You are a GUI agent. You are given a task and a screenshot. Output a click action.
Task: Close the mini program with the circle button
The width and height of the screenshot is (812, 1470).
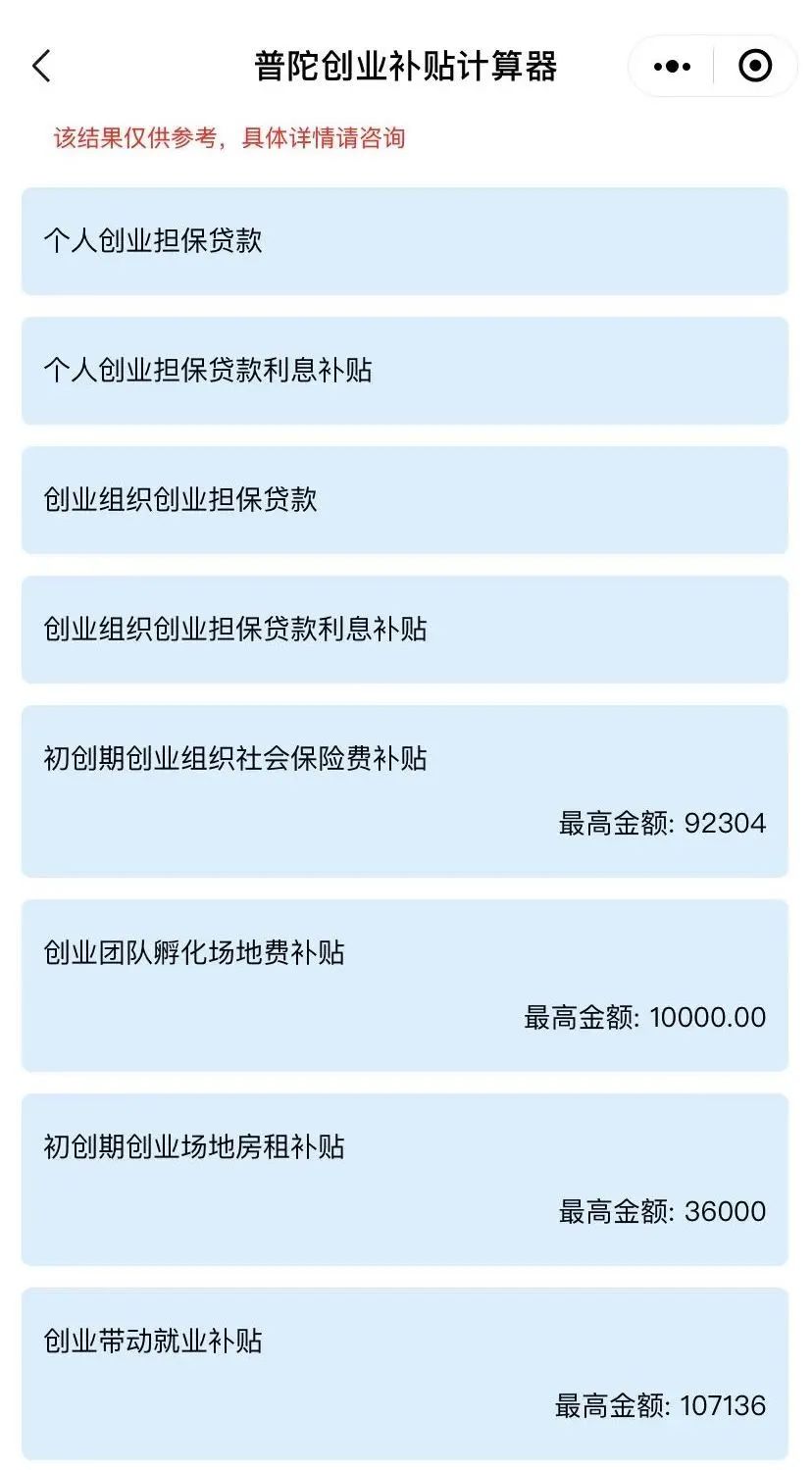[754, 67]
